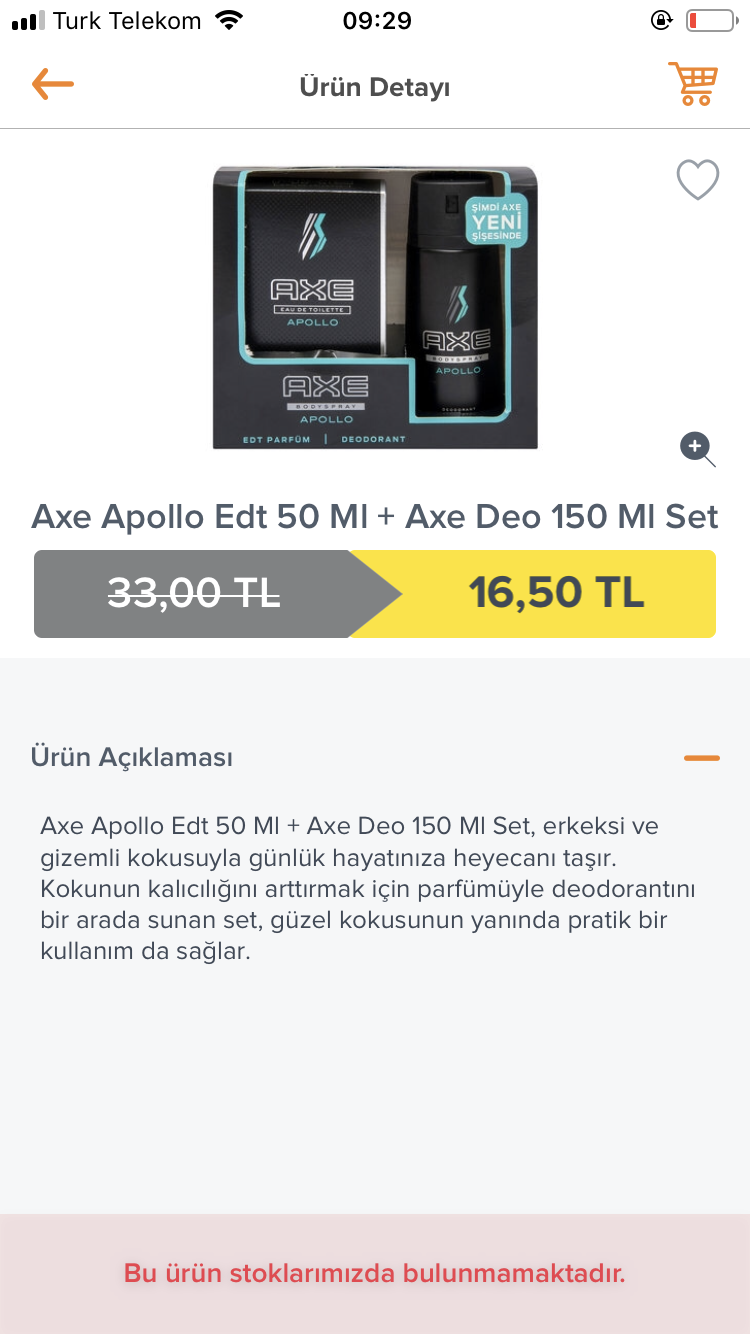Zoom product image with magnifier icon
750x1334 pixels.
pyautogui.click(x=696, y=448)
